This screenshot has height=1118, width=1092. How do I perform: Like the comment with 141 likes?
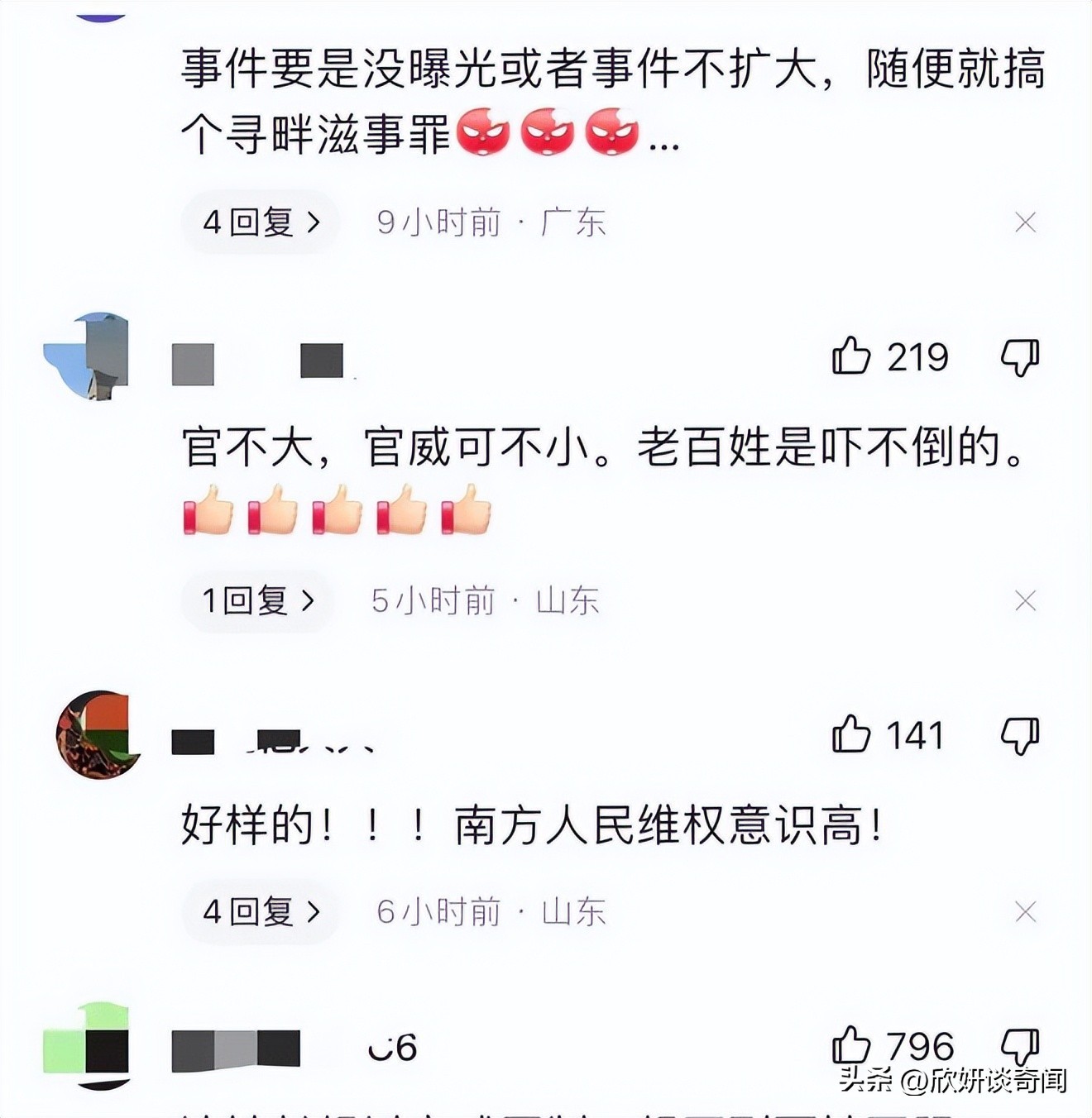click(851, 734)
